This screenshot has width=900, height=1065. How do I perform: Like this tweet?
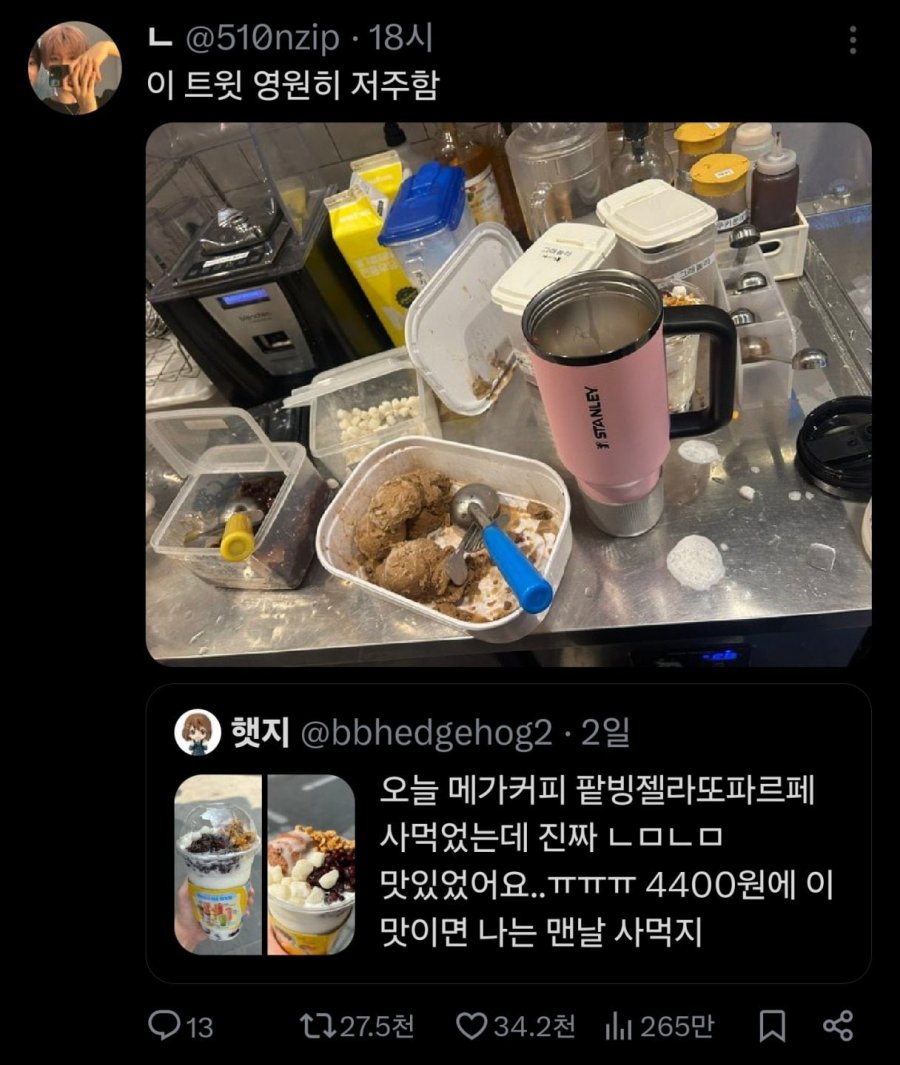point(470,1025)
